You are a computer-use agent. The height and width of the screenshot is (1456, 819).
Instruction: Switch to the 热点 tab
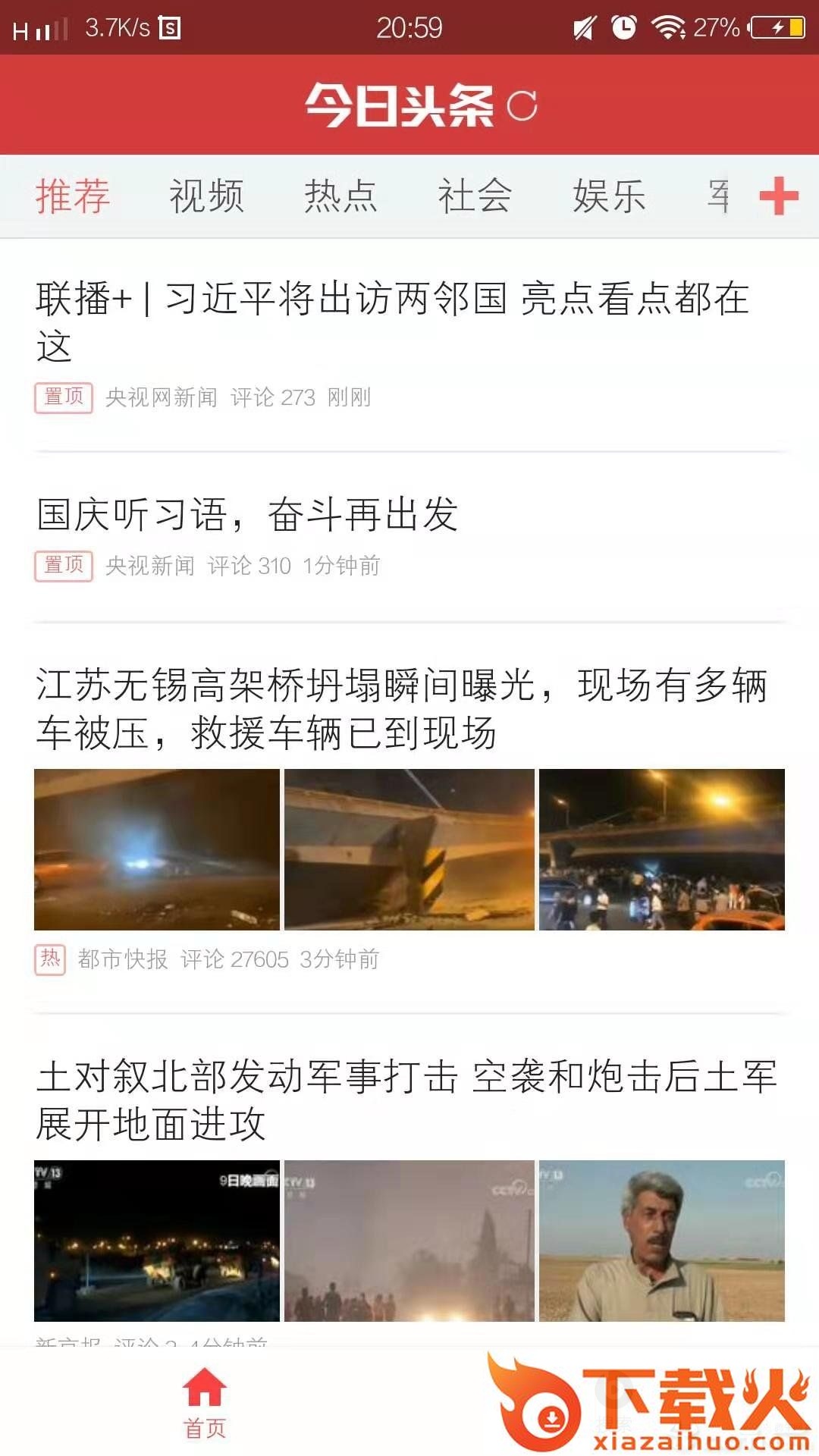click(340, 196)
